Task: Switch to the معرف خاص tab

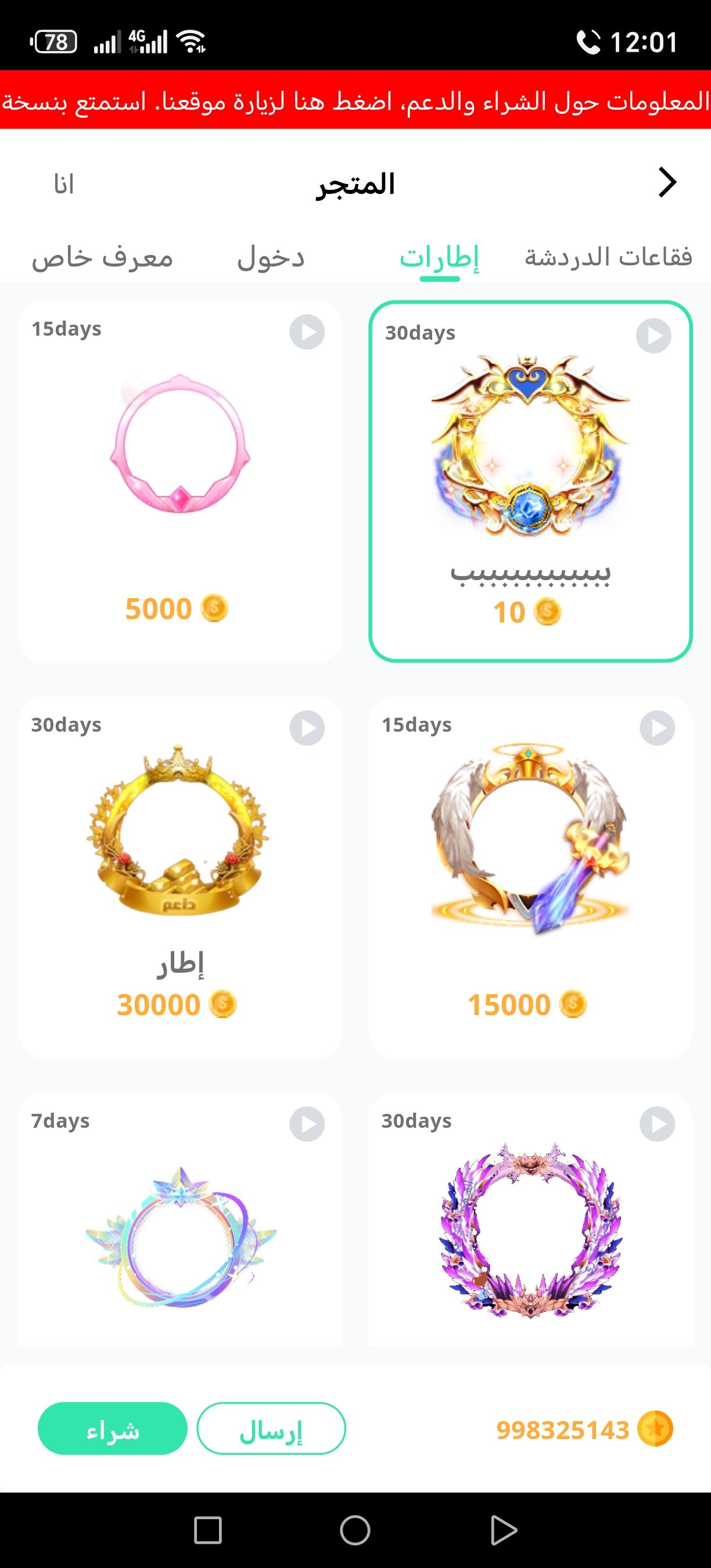Action: point(102,257)
